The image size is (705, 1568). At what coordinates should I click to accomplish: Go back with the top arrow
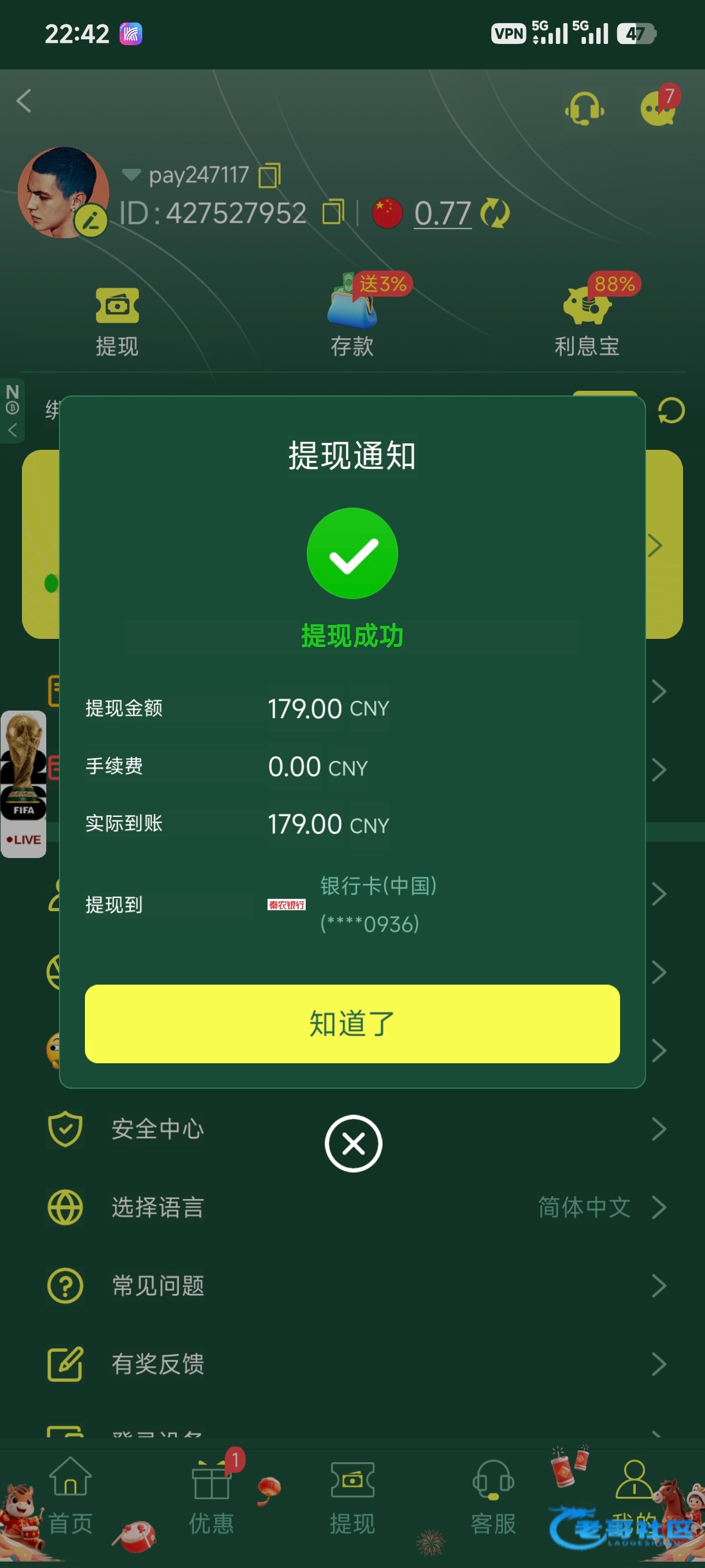pos(24,101)
